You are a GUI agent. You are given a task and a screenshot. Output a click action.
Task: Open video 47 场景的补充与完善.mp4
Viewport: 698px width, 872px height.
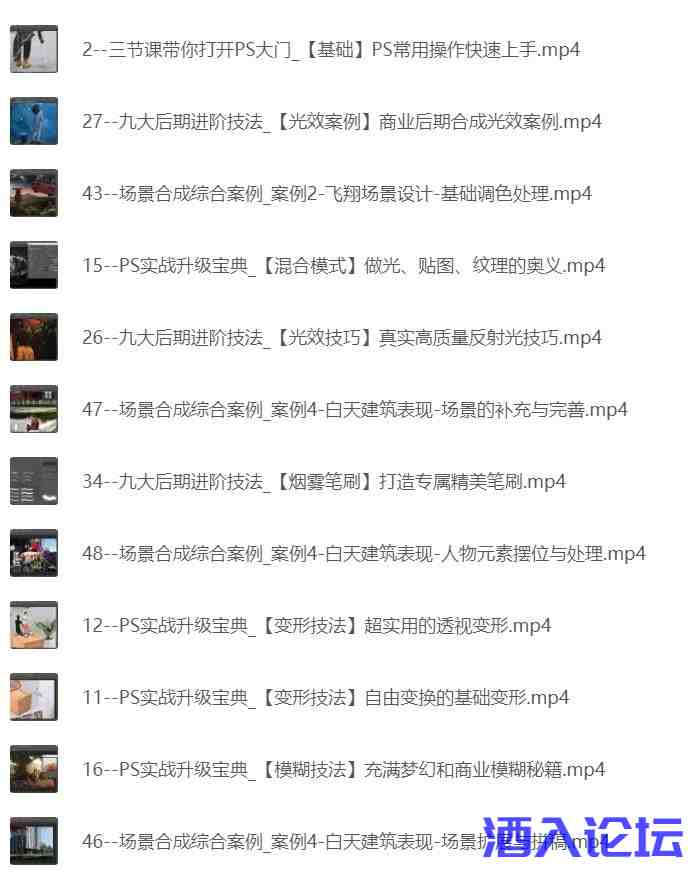click(354, 410)
